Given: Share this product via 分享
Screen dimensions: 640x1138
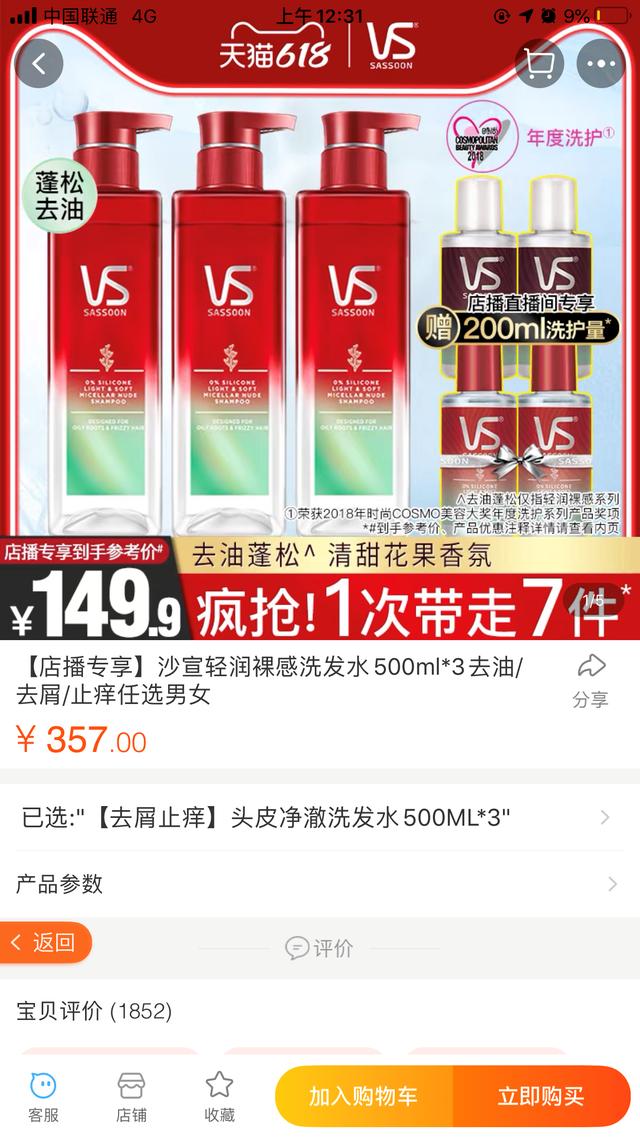Looking at the screenshot, I should (x=591, y=680).
